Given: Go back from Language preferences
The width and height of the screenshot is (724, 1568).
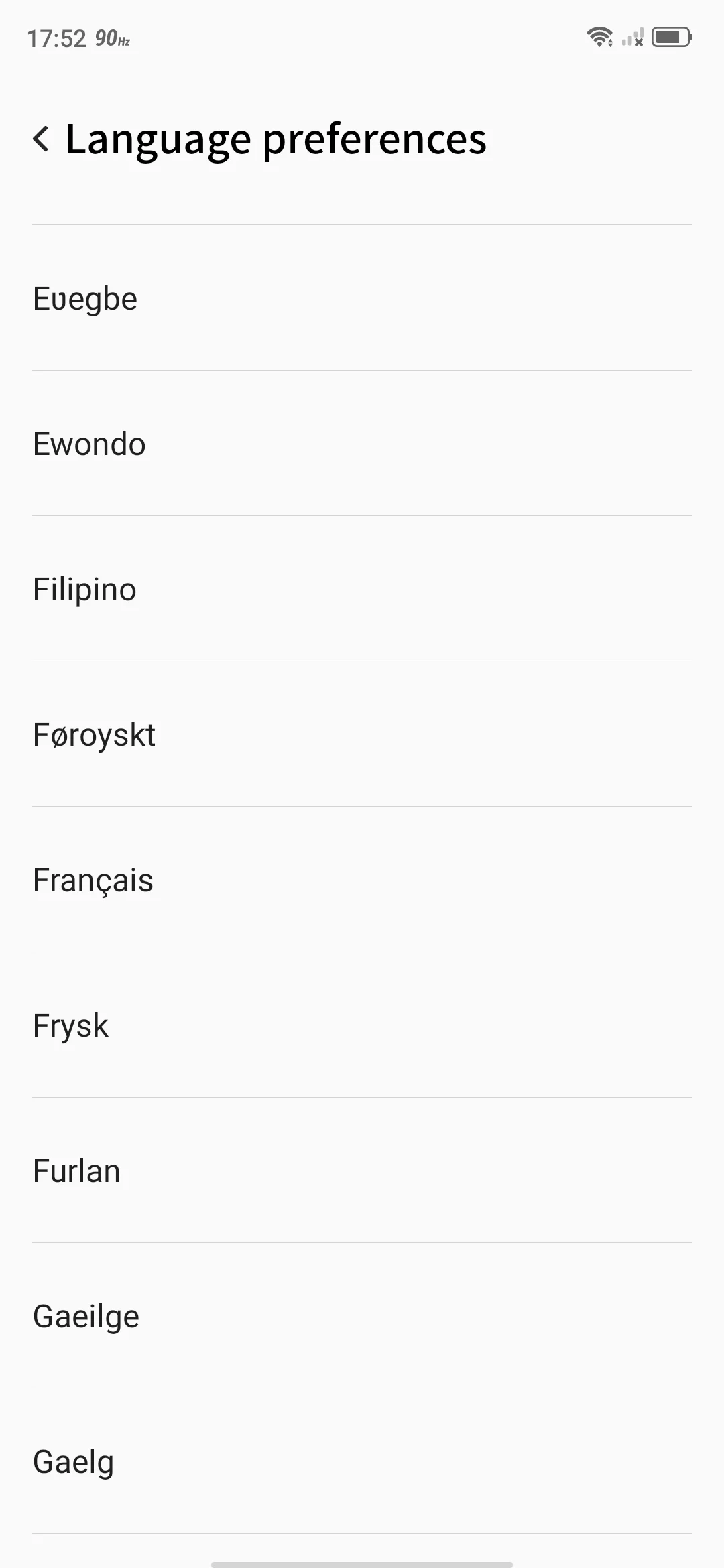Looking at the screenshot, I should pyautogui.click(x=42, y=139).
